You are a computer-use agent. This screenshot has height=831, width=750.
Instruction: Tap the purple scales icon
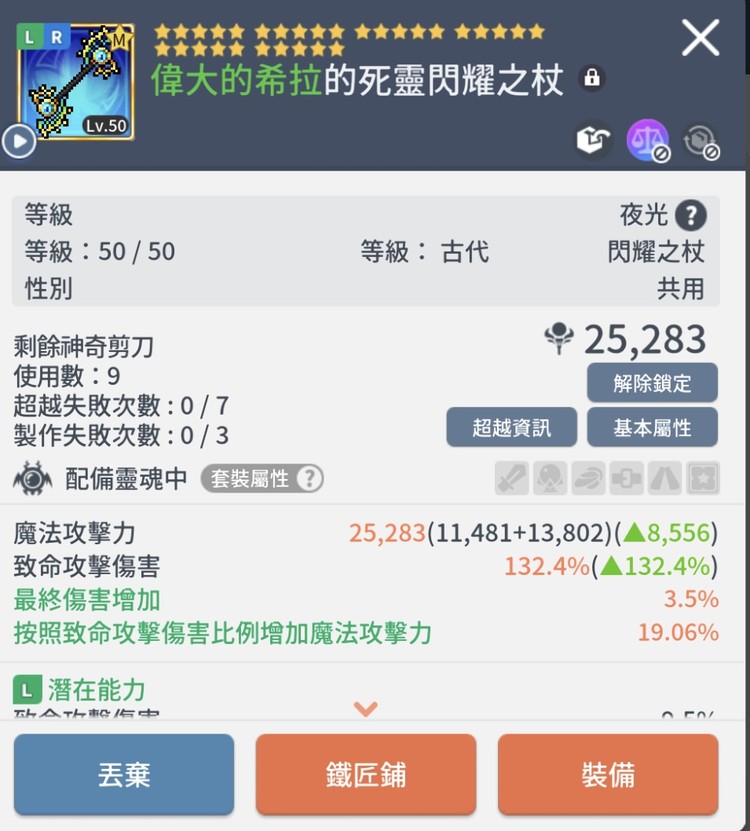coord(647,141)
